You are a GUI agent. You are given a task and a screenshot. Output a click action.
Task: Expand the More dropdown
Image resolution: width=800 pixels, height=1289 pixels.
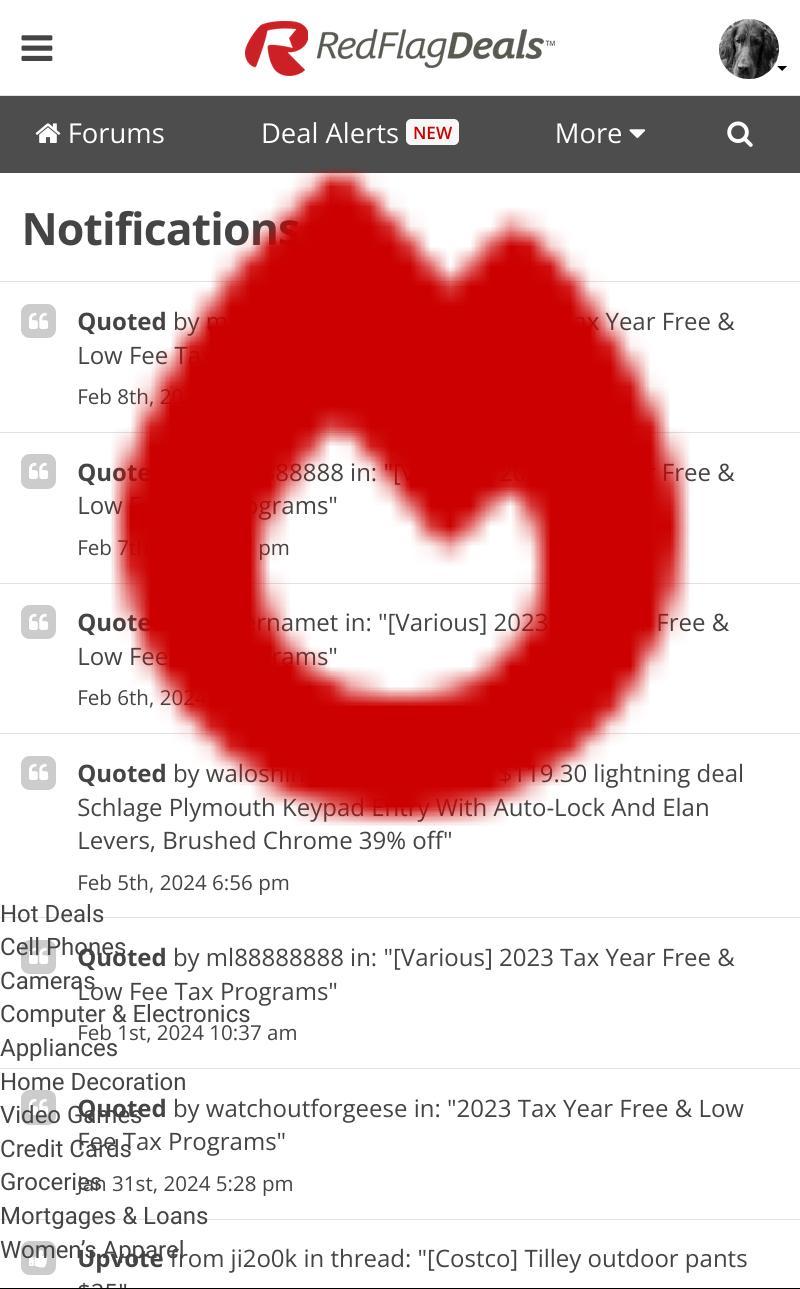(600, 133)
